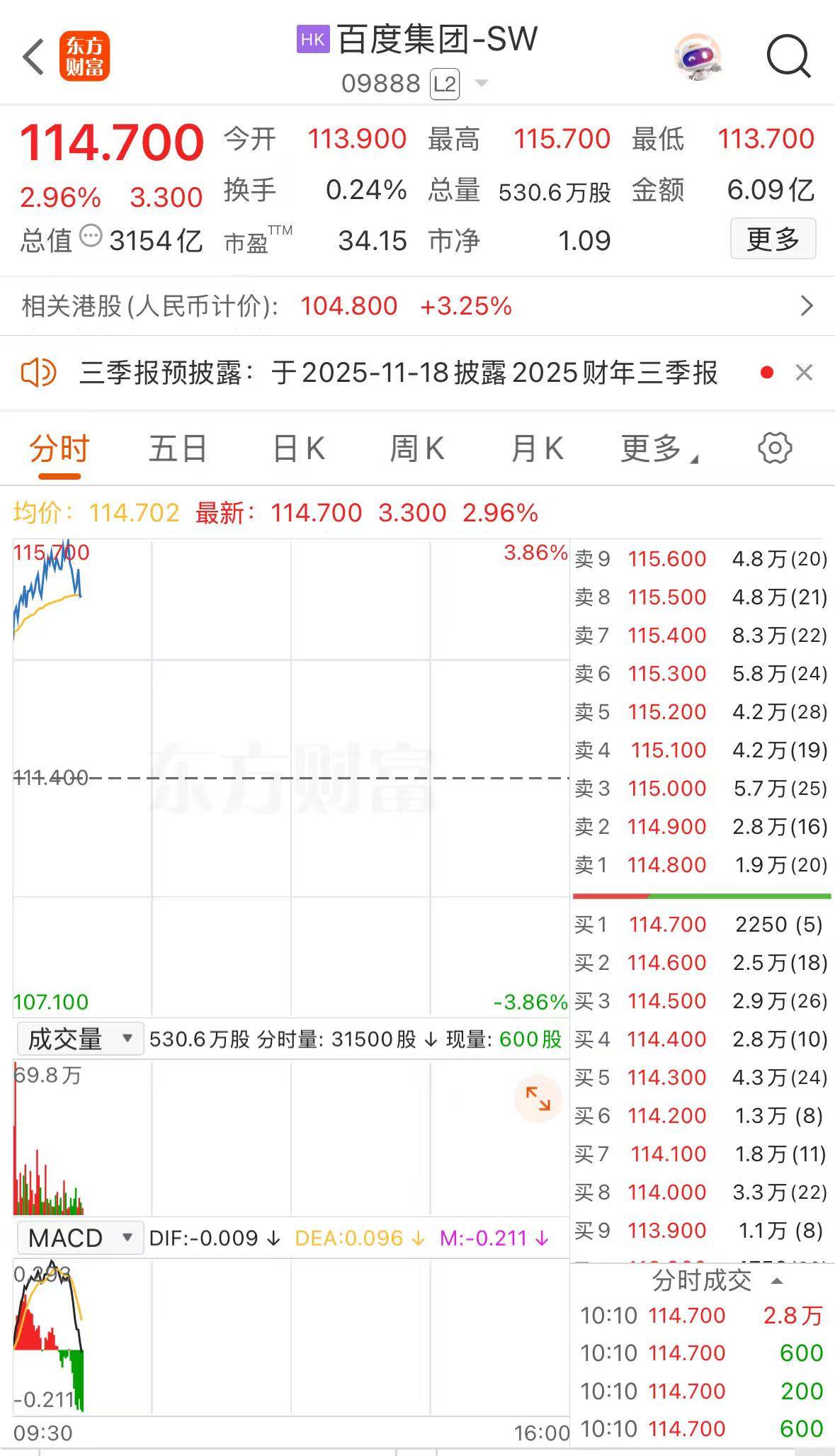Switch to the 五日 chart tab

pyautogui.click(x=178, y=449)
